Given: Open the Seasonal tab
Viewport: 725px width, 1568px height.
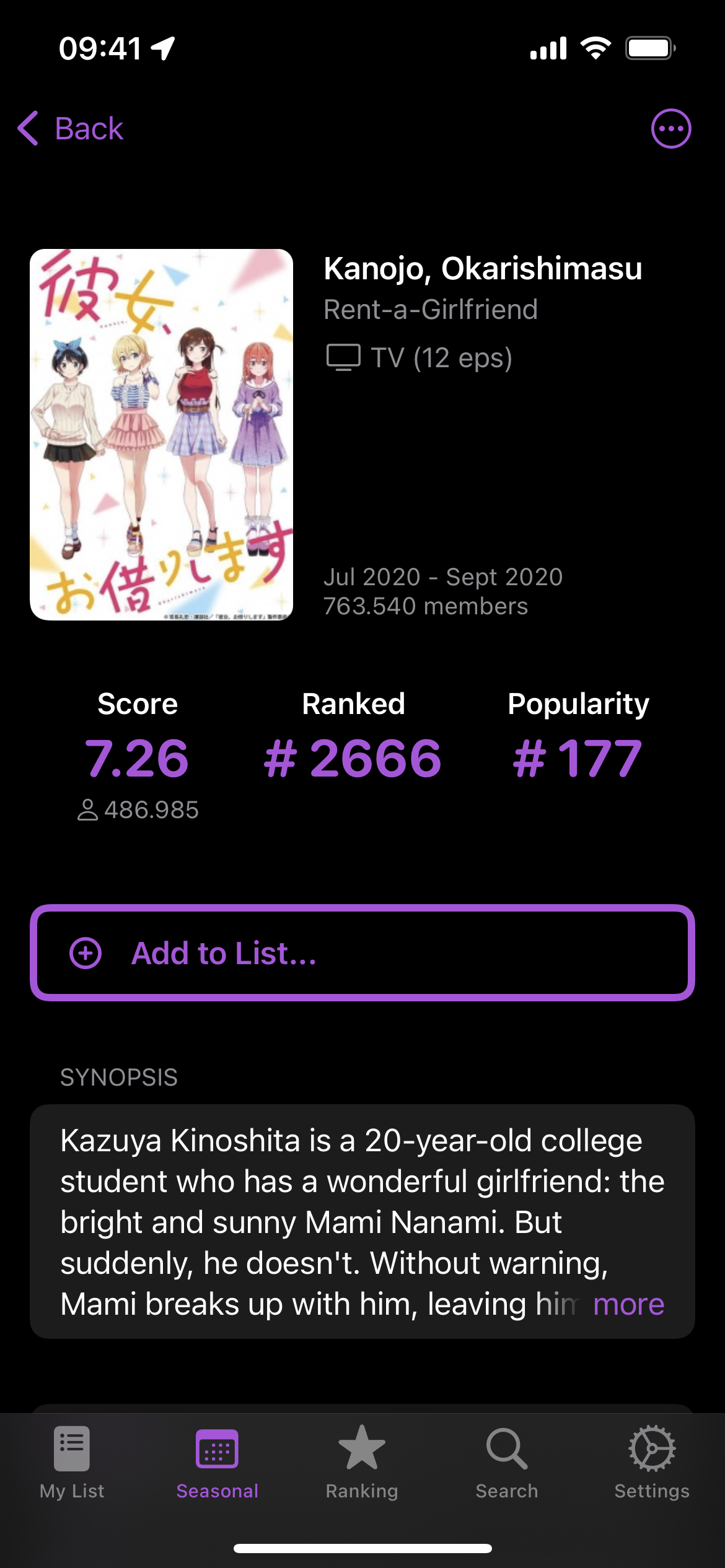Looking at the screenshot, I should pyautogui.click(x=217, y=1463).
